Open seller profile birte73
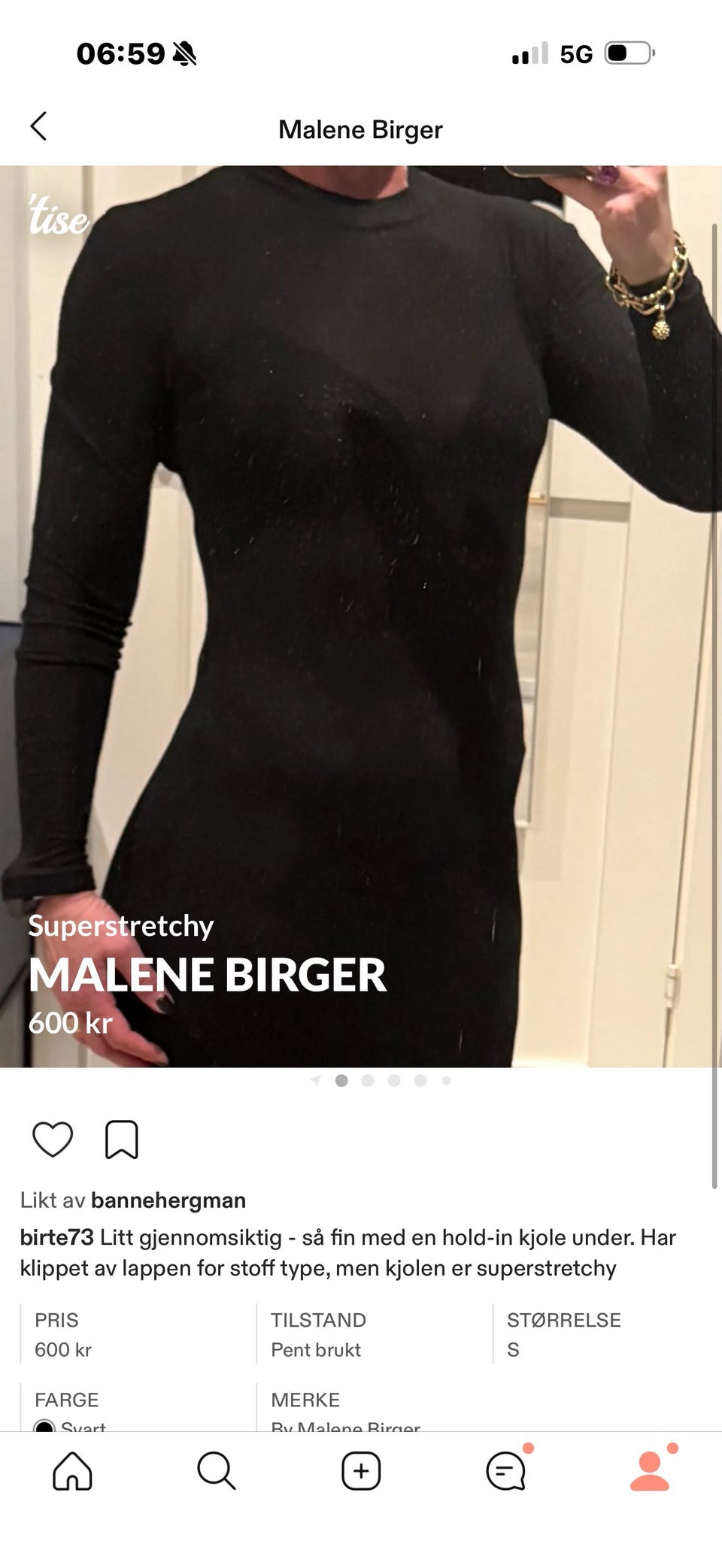The width and height of the screenshot is (722, 1568). (55, 1237)
